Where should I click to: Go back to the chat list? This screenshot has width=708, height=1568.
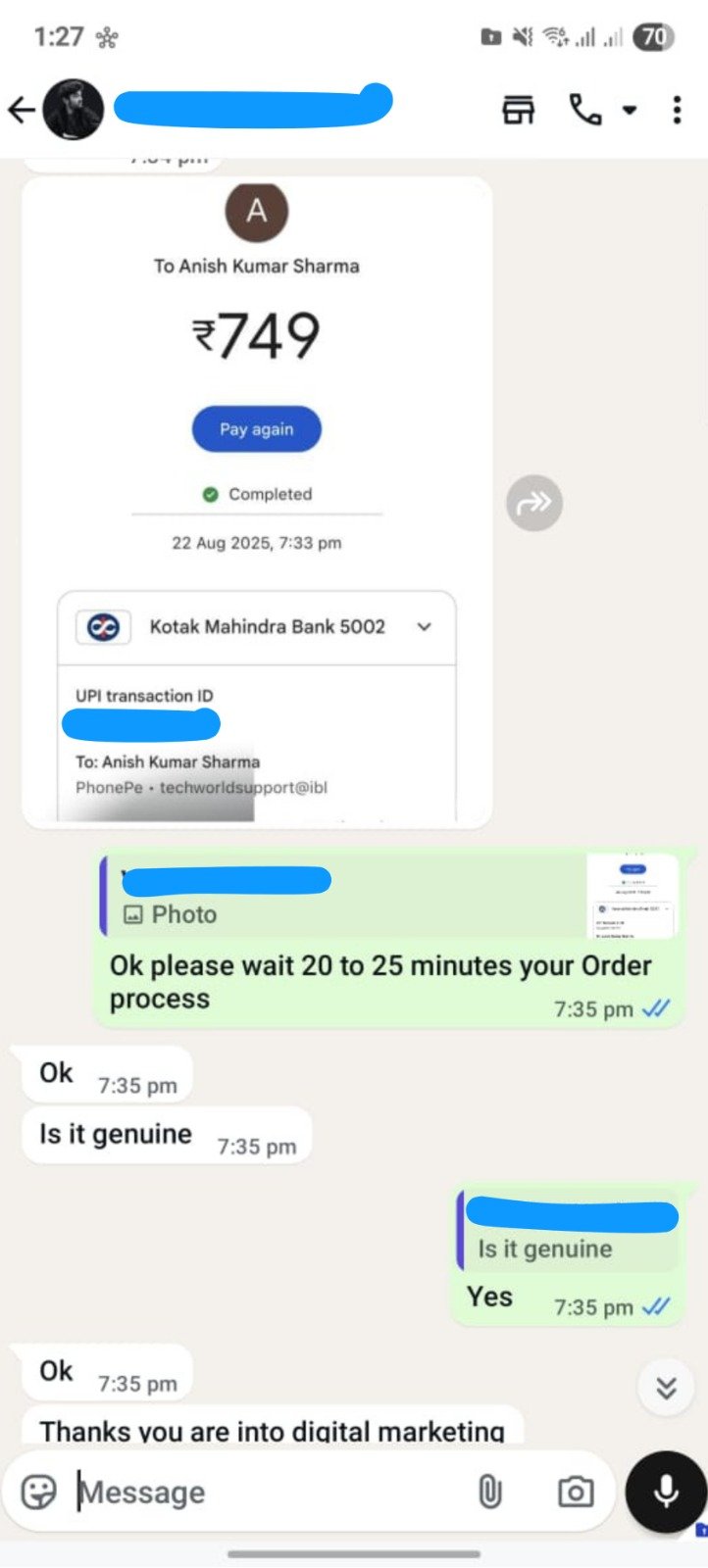(22, 110)
